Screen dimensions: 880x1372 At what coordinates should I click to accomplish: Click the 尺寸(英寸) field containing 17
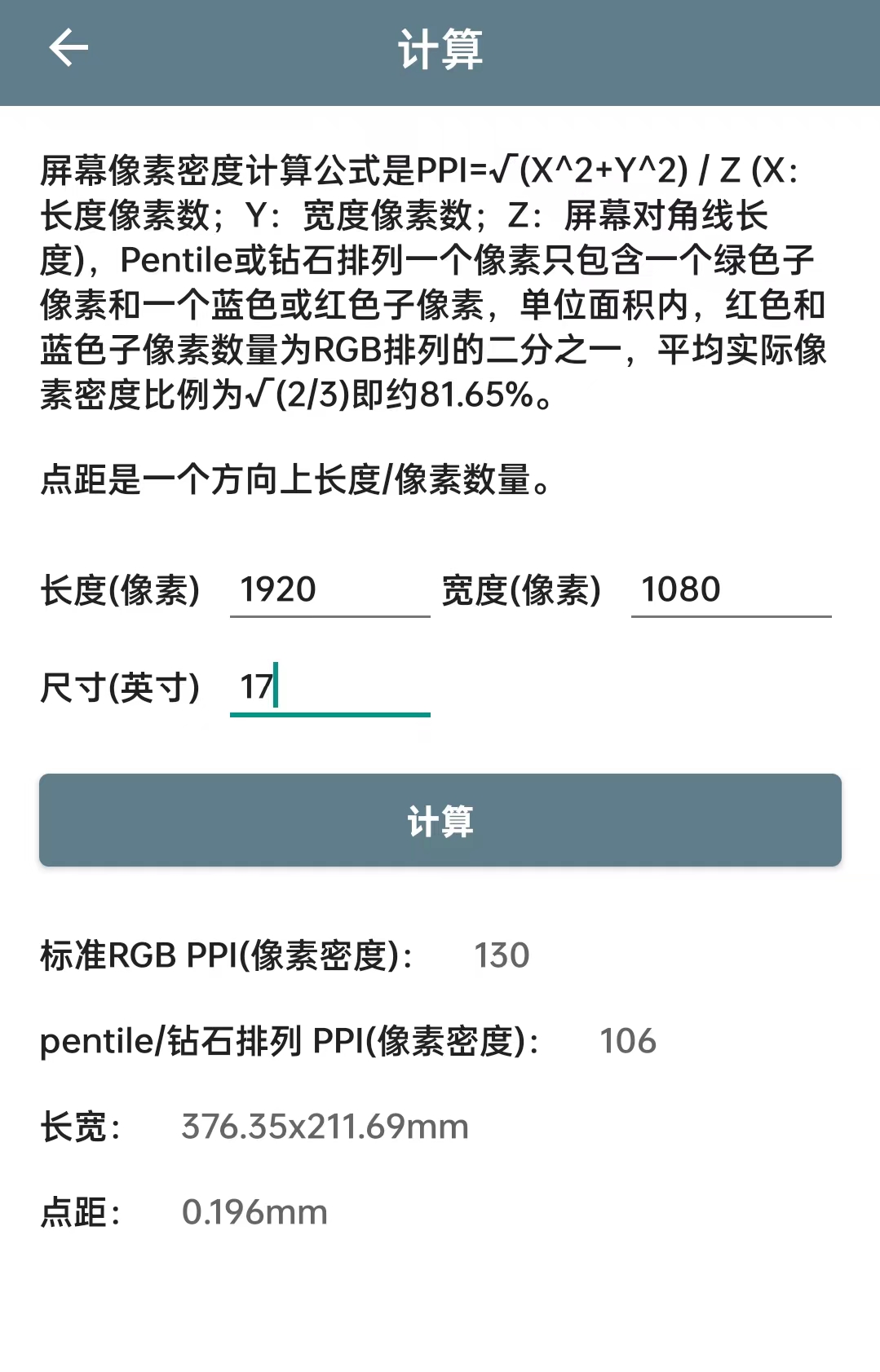(x=330, y=689)
